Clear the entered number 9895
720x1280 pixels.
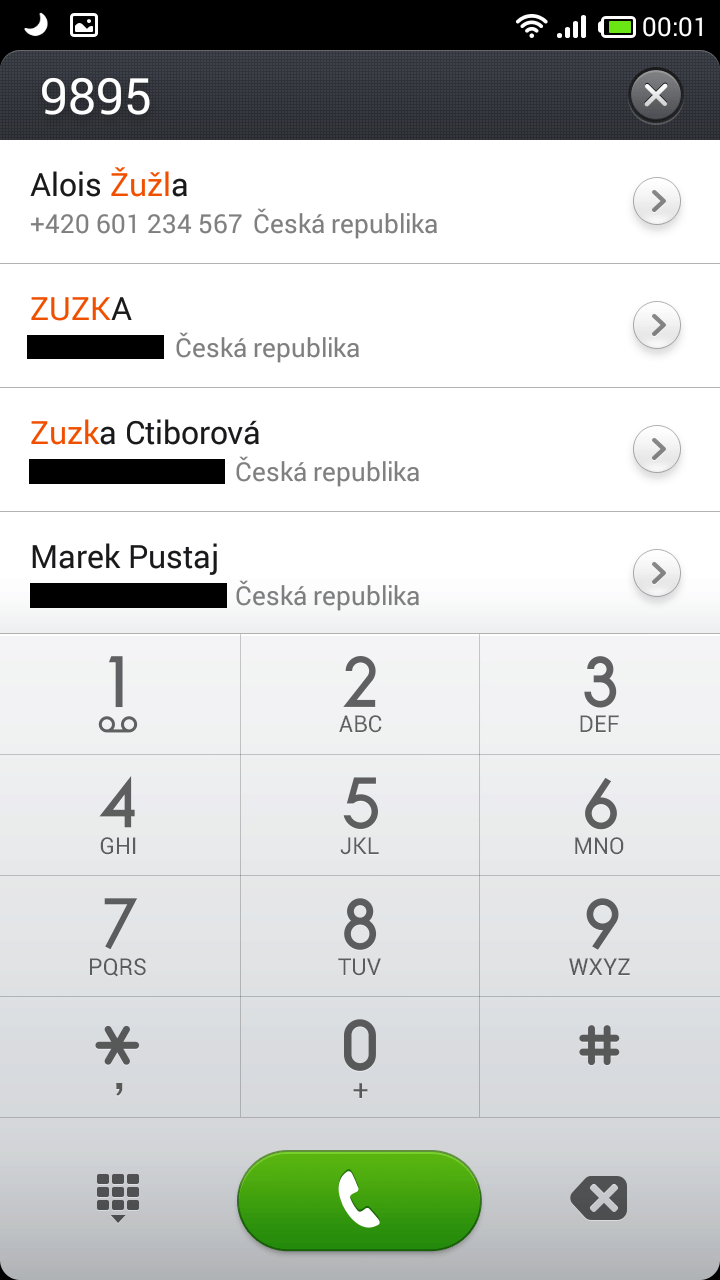(655, 95)
